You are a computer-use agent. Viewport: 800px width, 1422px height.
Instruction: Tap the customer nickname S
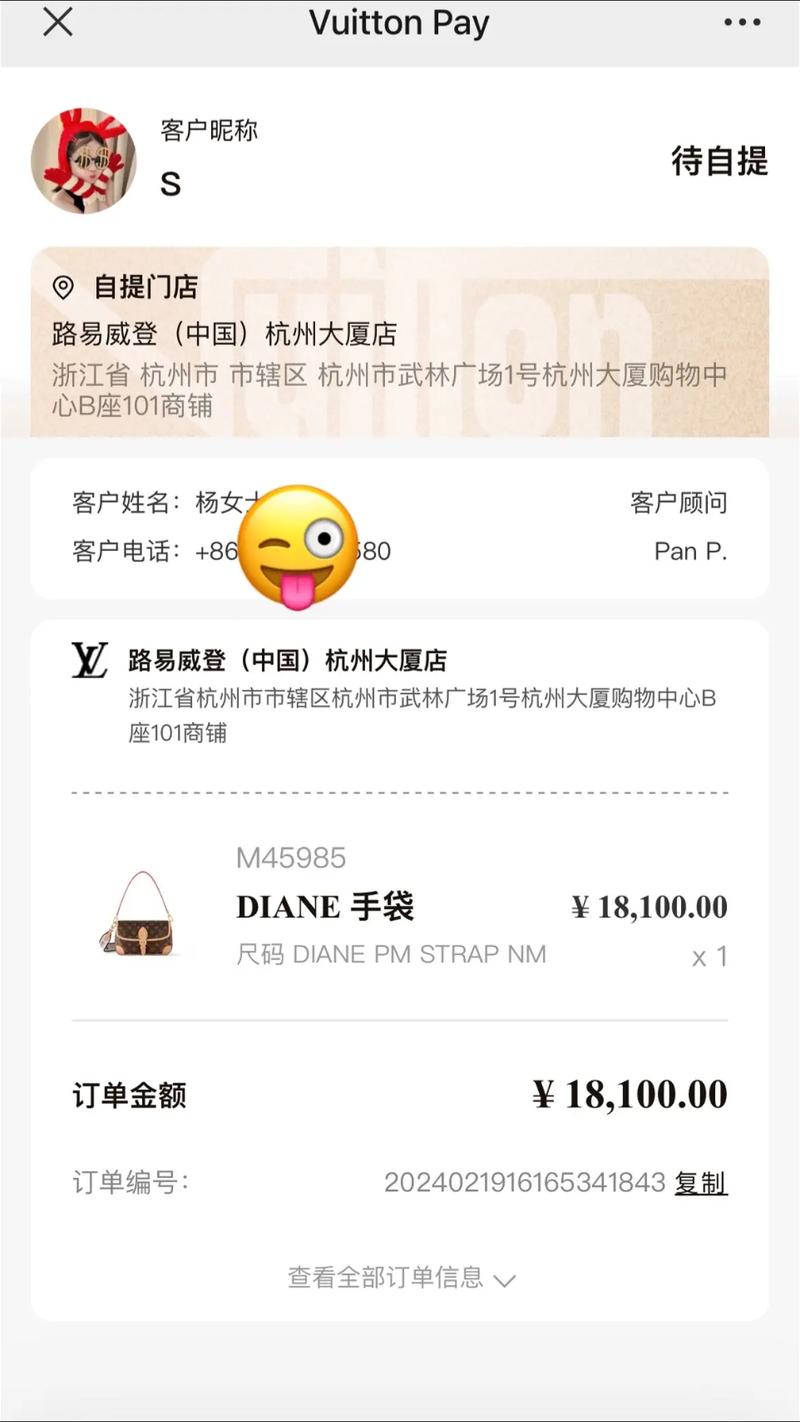(x=169, y=185)
